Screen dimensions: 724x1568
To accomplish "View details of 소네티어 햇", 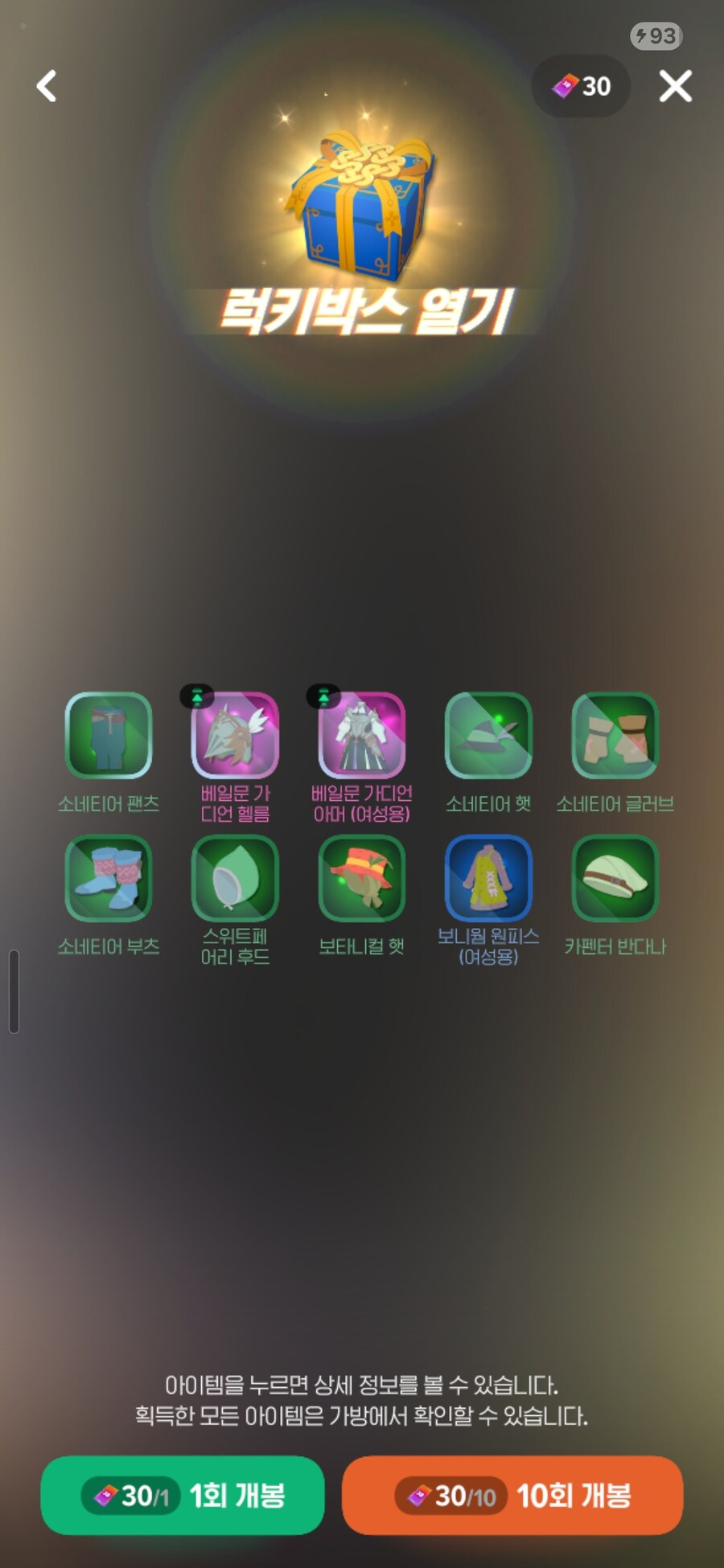I will 488,736.
